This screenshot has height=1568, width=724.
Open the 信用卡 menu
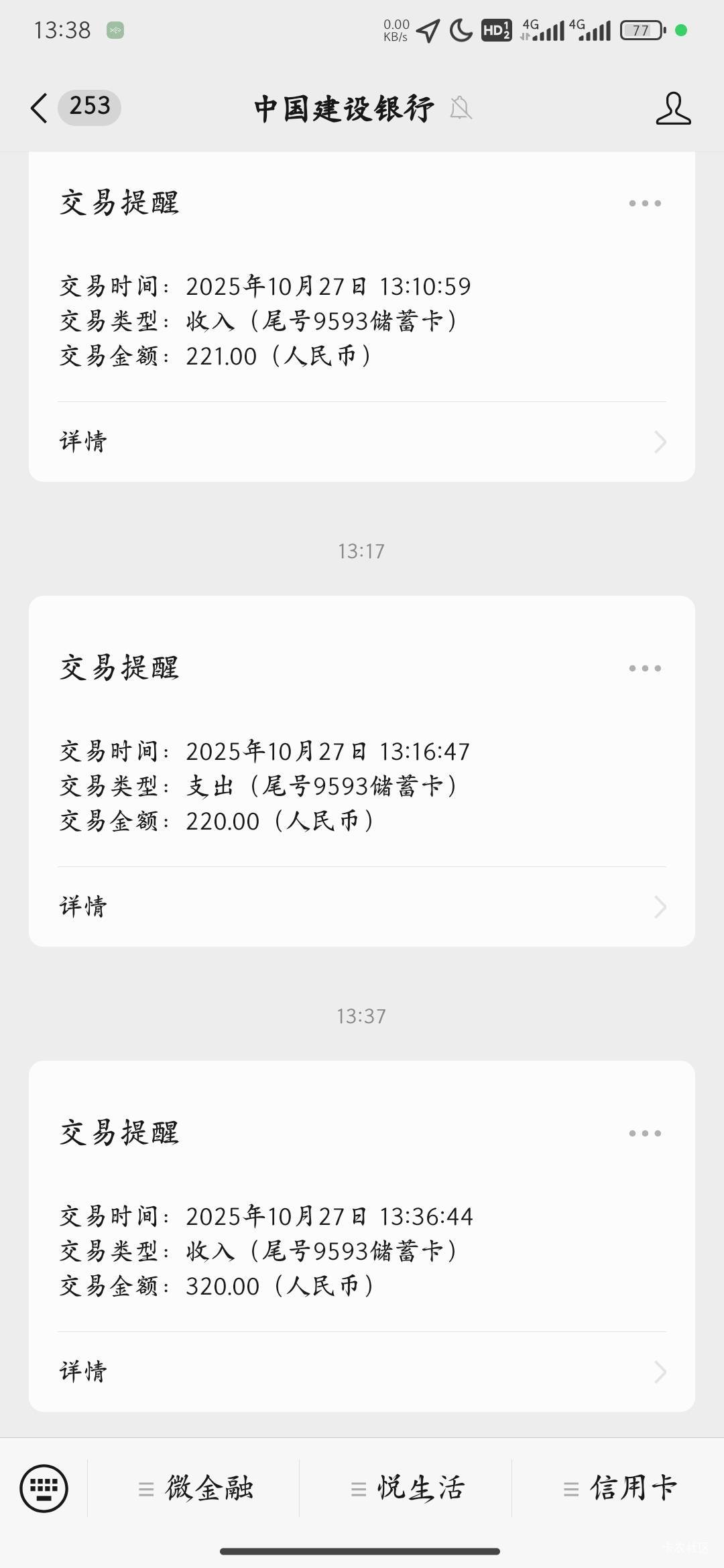tap(620, 1488)
